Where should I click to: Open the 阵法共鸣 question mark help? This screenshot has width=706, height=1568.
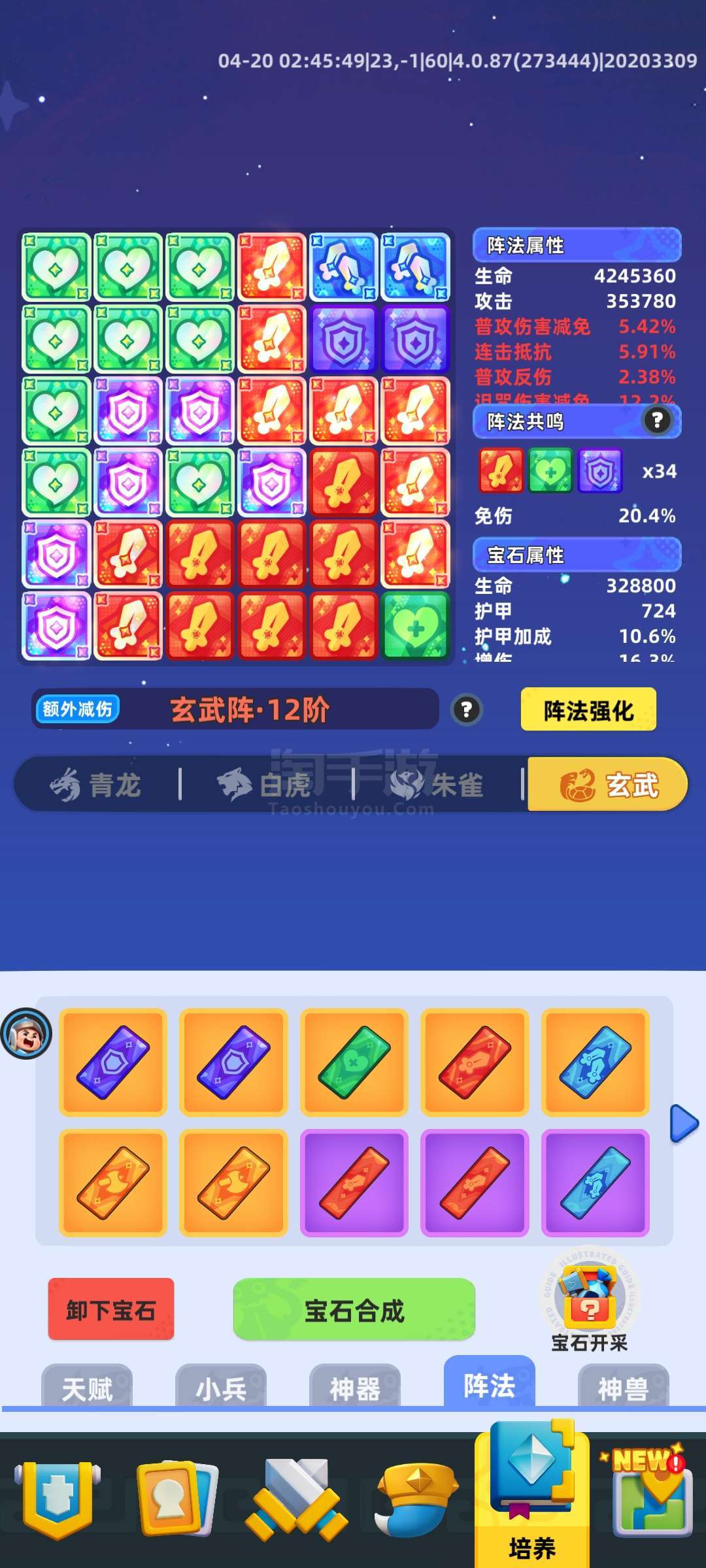(x=657, y=420)
